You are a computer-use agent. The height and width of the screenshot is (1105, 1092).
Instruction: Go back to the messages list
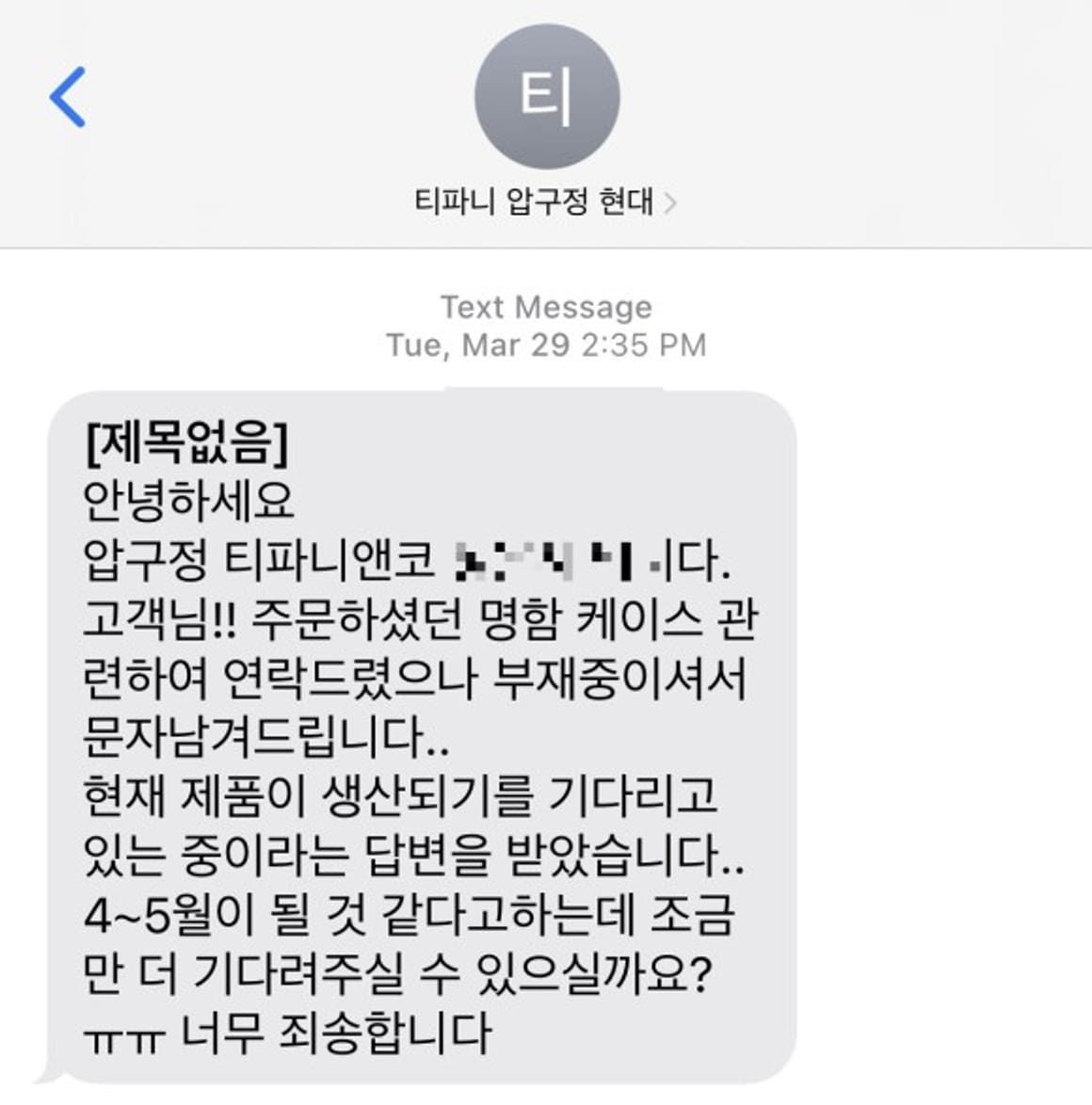coord(68,97)
